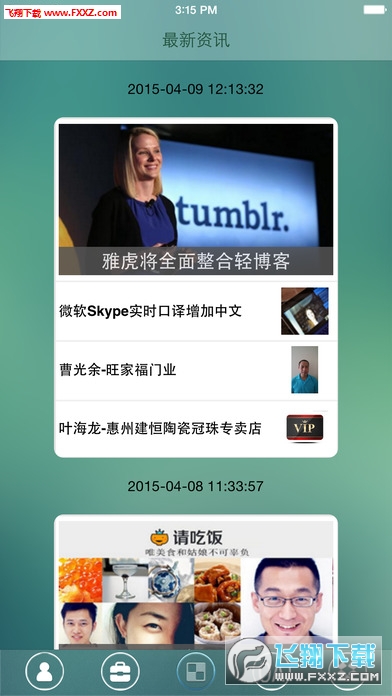
Task: Open the 微软Skype实时口译增加中文 news row
Action: [196, 311]
